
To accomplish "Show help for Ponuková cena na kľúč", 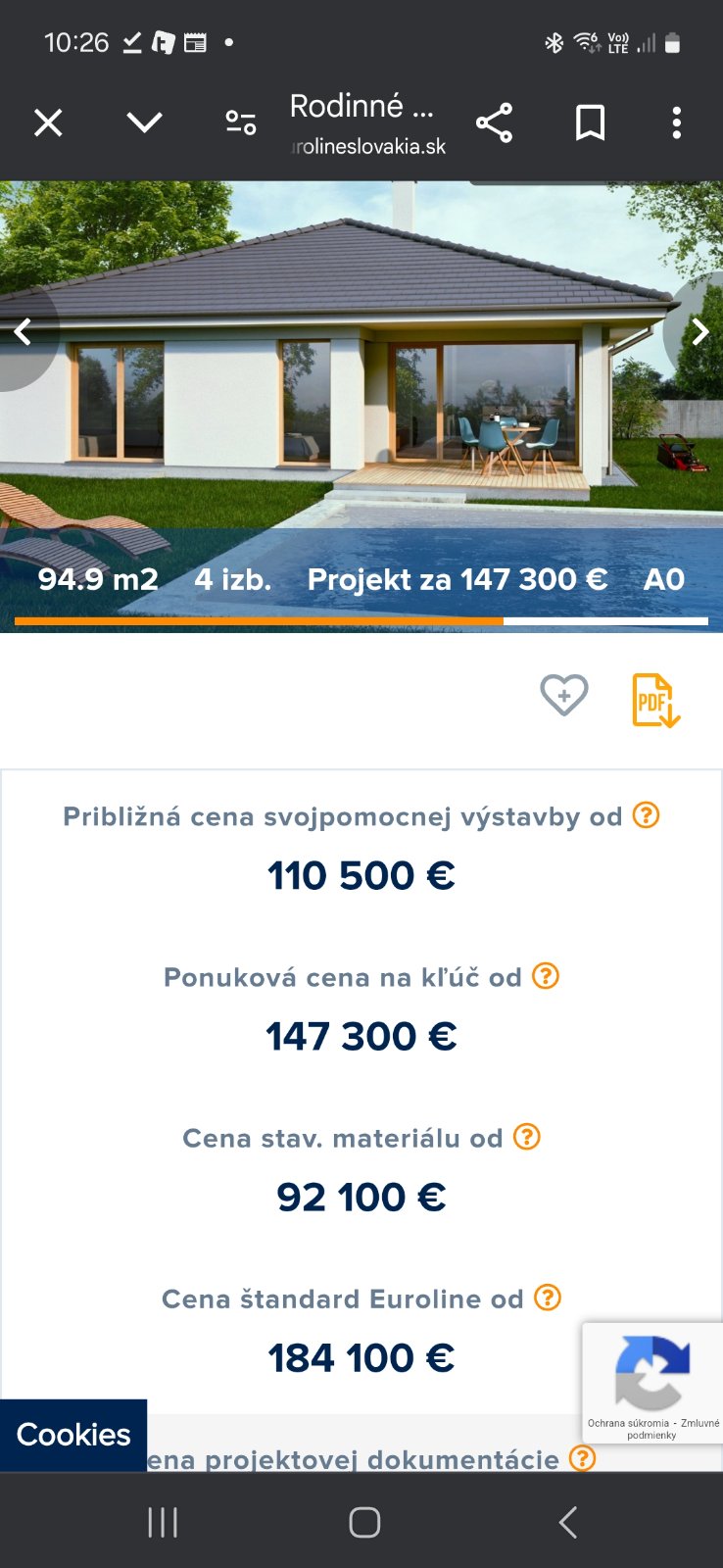I will coord(546,976).
